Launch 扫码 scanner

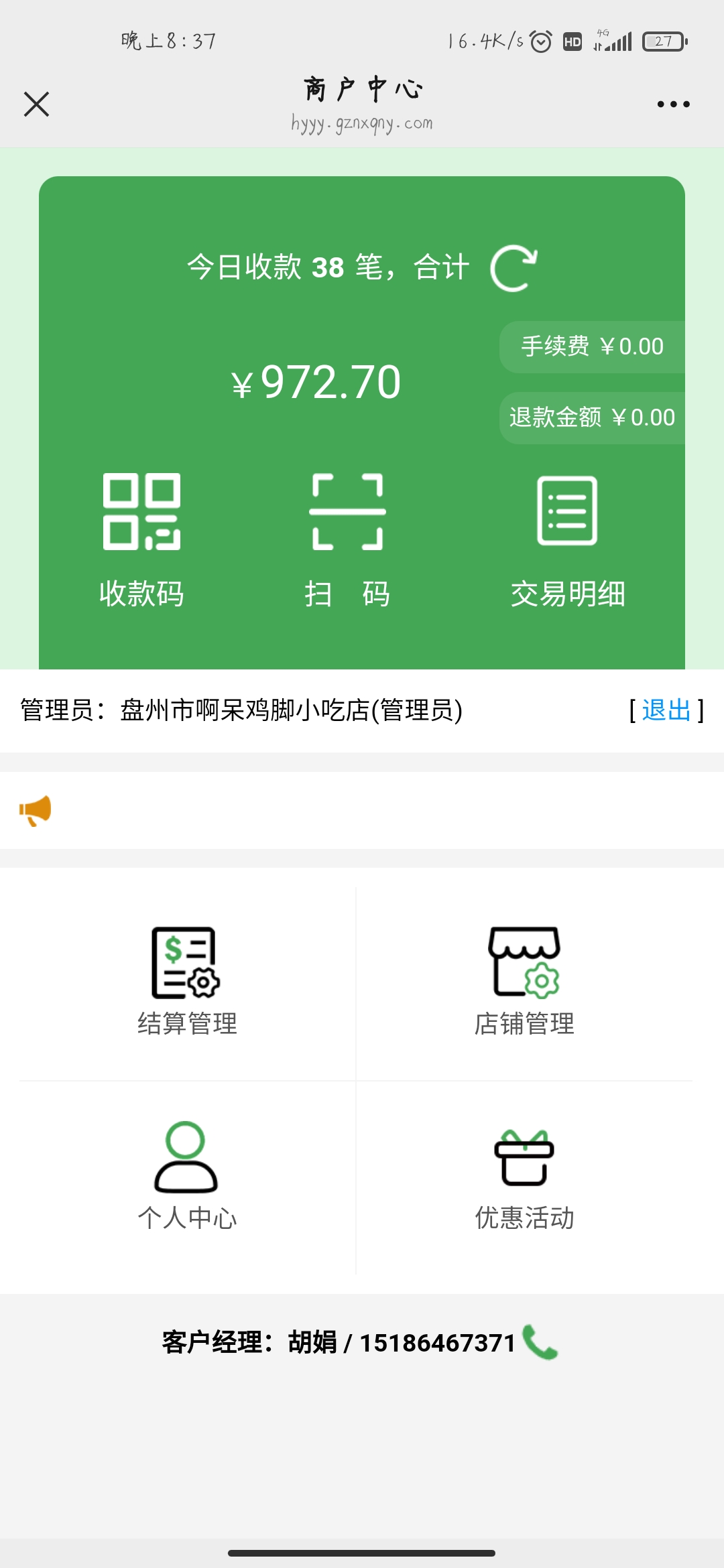pos(347,539)
